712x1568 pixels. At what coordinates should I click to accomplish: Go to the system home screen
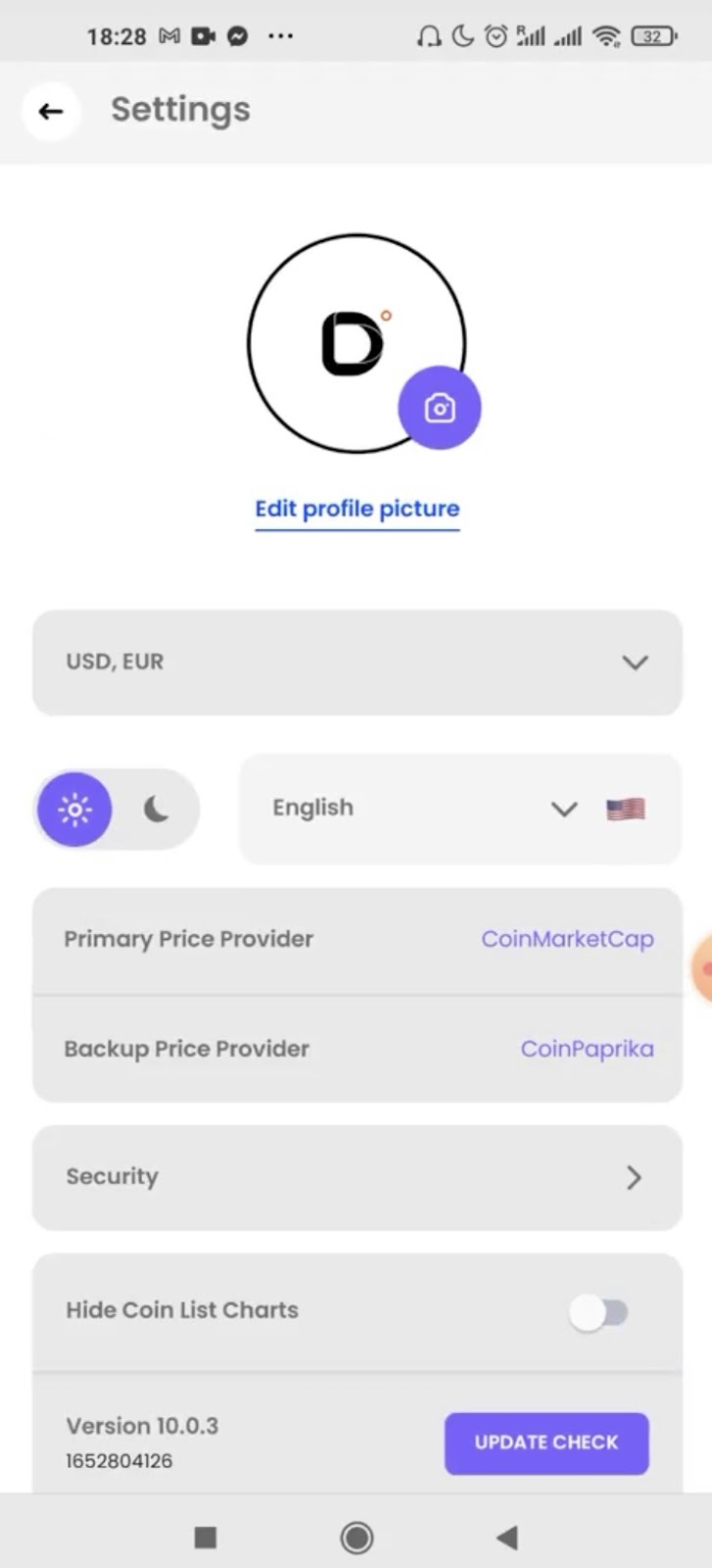(356, 1538)
